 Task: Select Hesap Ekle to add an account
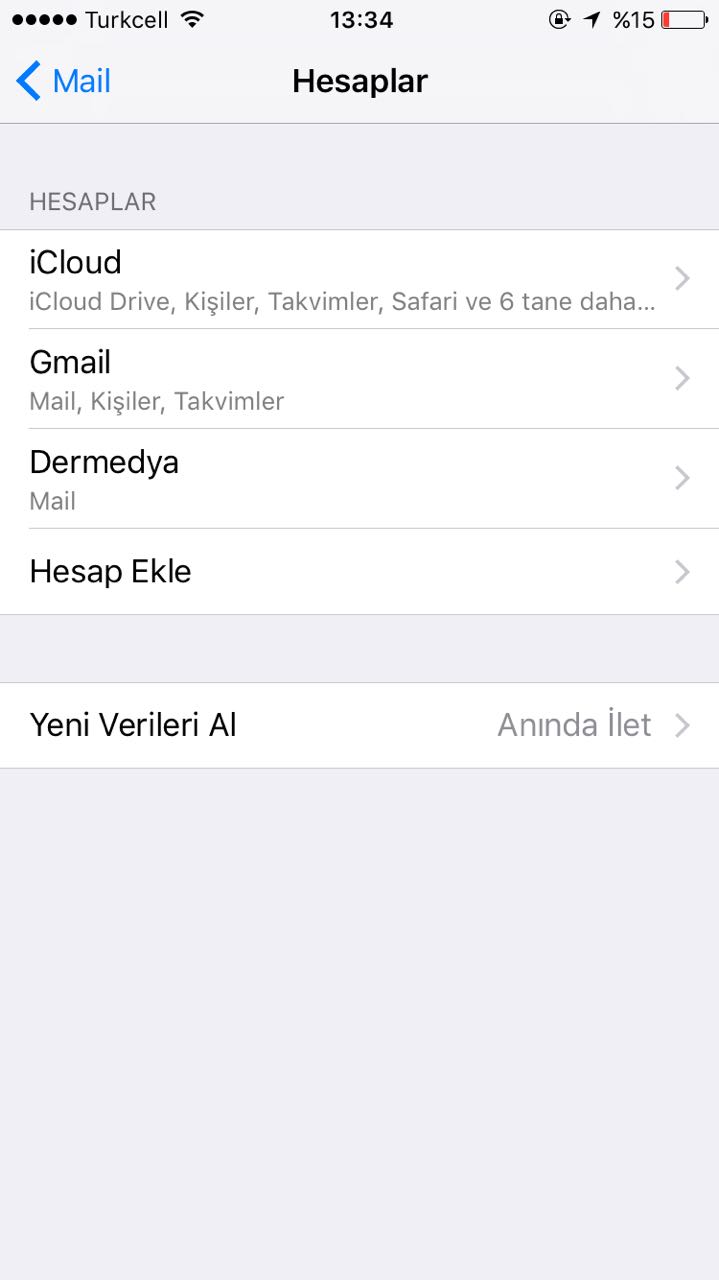point(359,571)
